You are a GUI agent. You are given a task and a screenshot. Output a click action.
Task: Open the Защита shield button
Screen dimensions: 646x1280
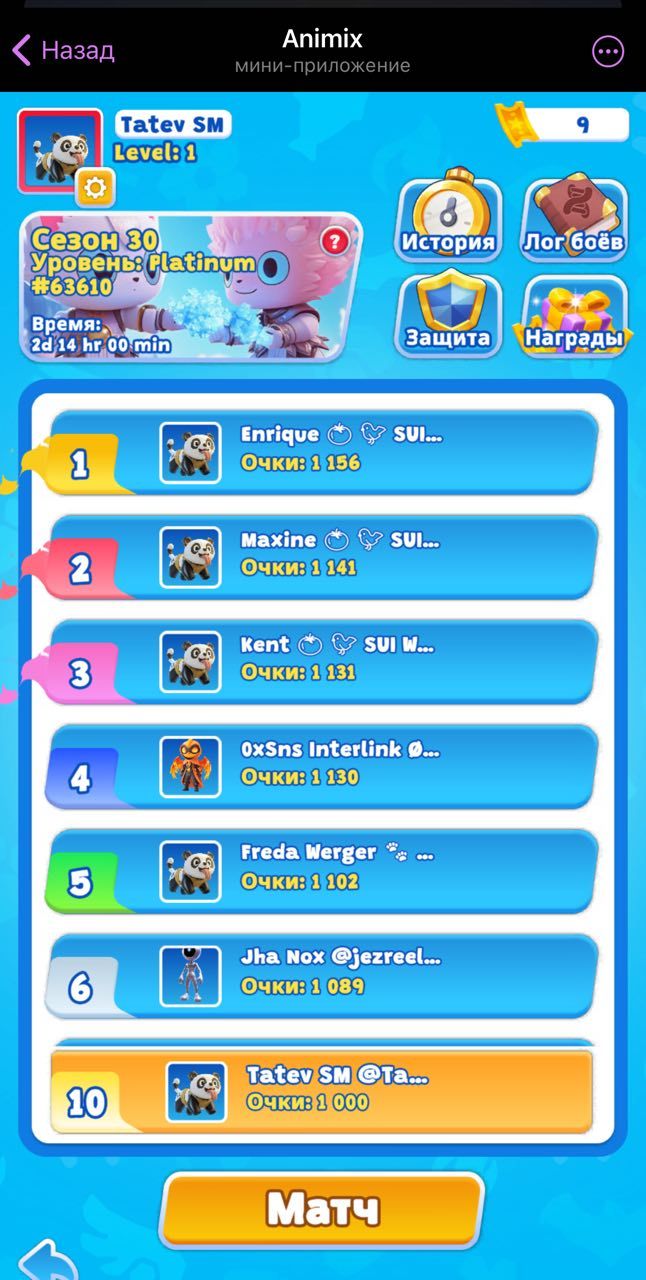(x=448, y=315)
